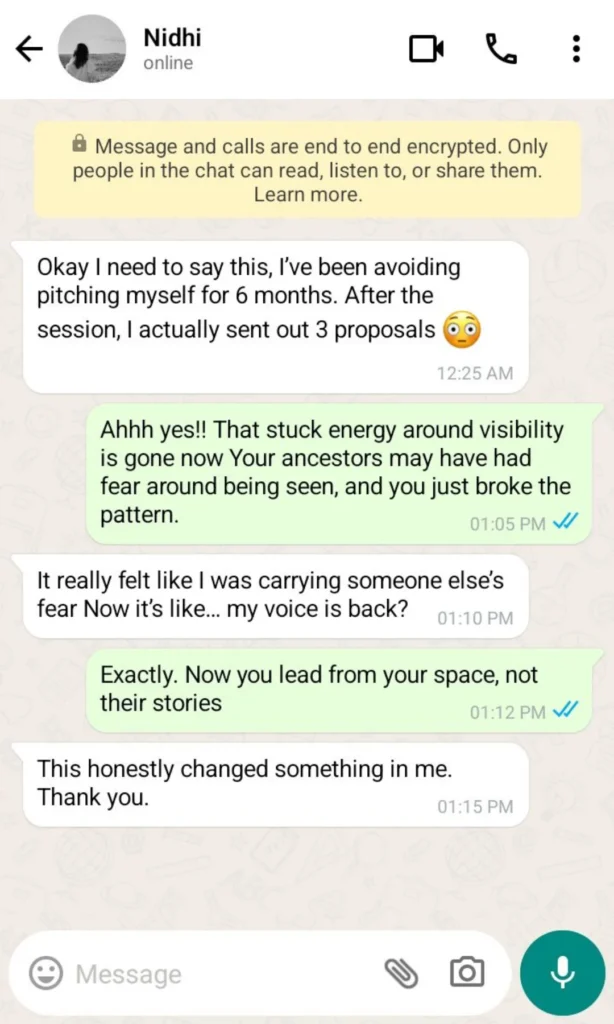
Task: Open the emoji picker
Action: point(45,973)
